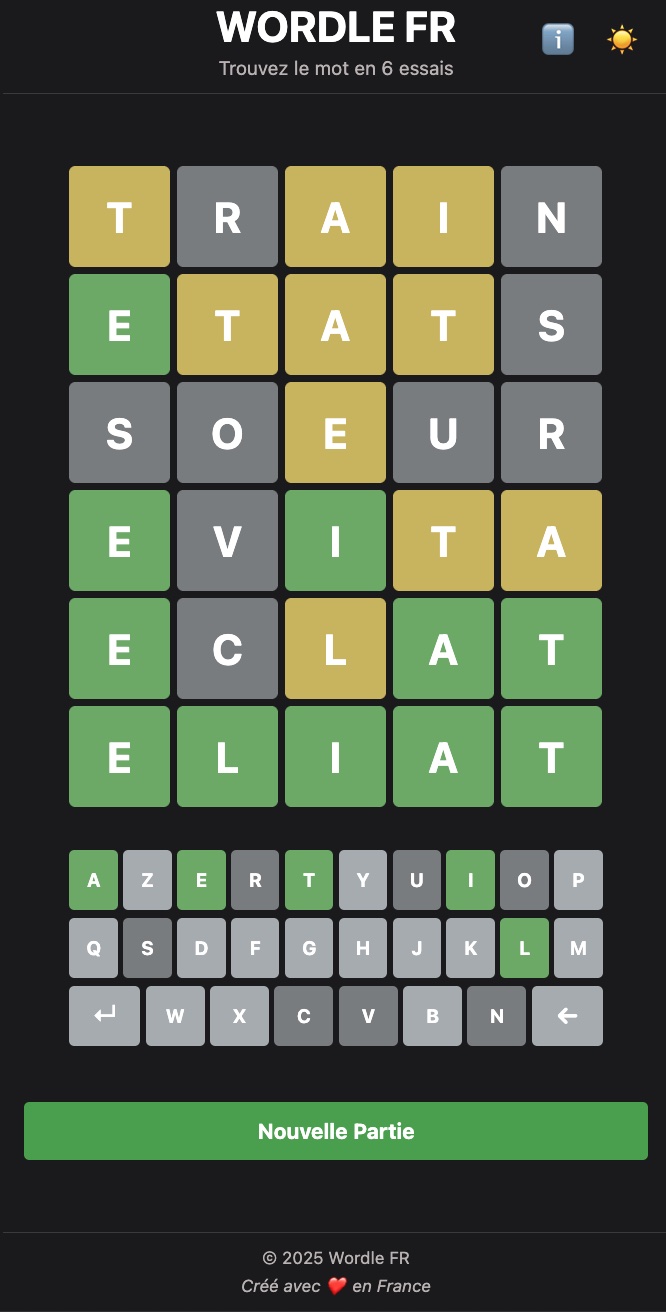Choose the letter B key
Image resolution: width=666 pixels, height=1312 pixels.
tap(432, 1016)
